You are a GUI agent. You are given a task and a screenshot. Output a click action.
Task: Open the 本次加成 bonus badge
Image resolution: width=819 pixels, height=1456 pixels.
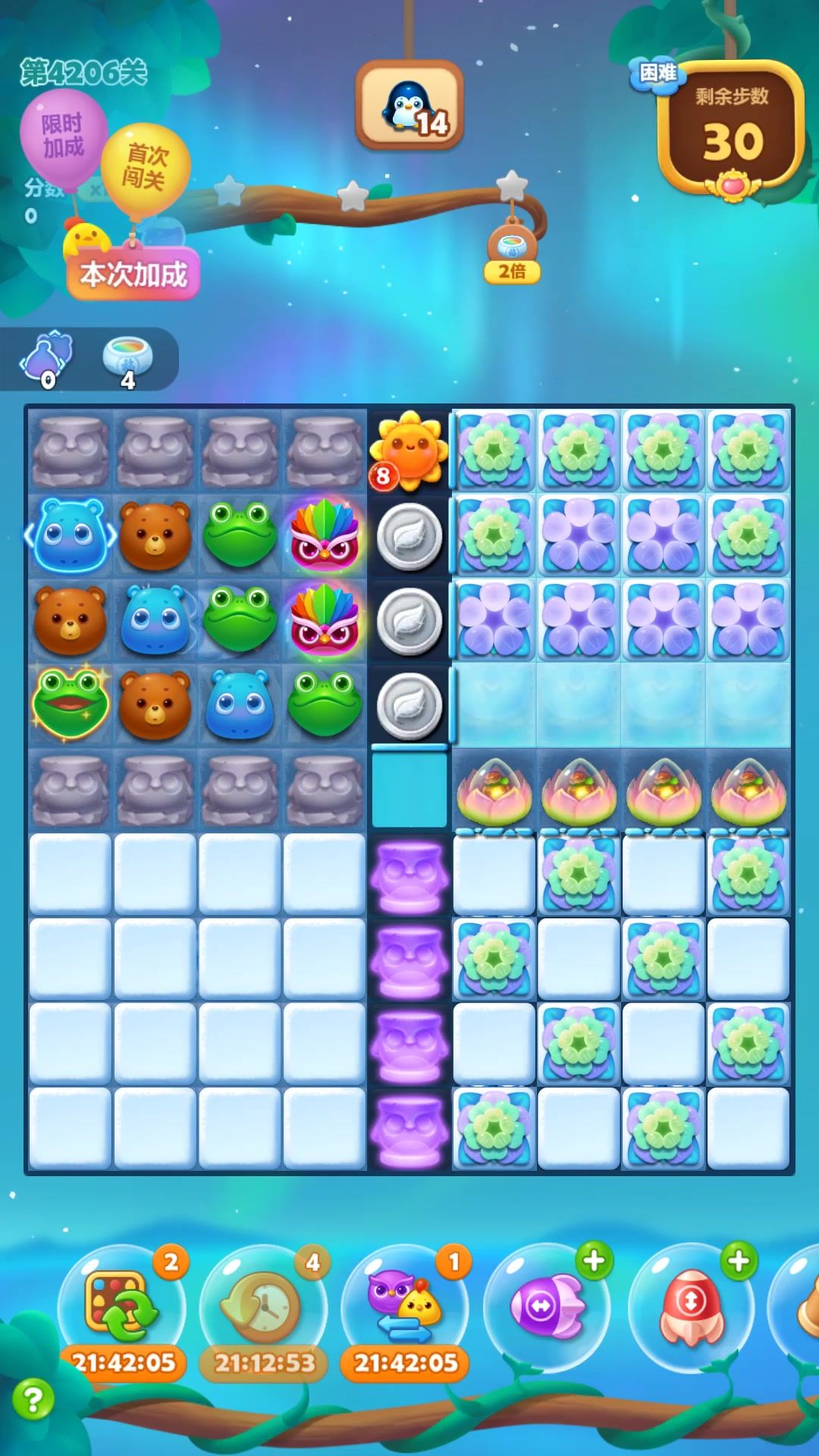pyautogui.click(x=133, y=275)
